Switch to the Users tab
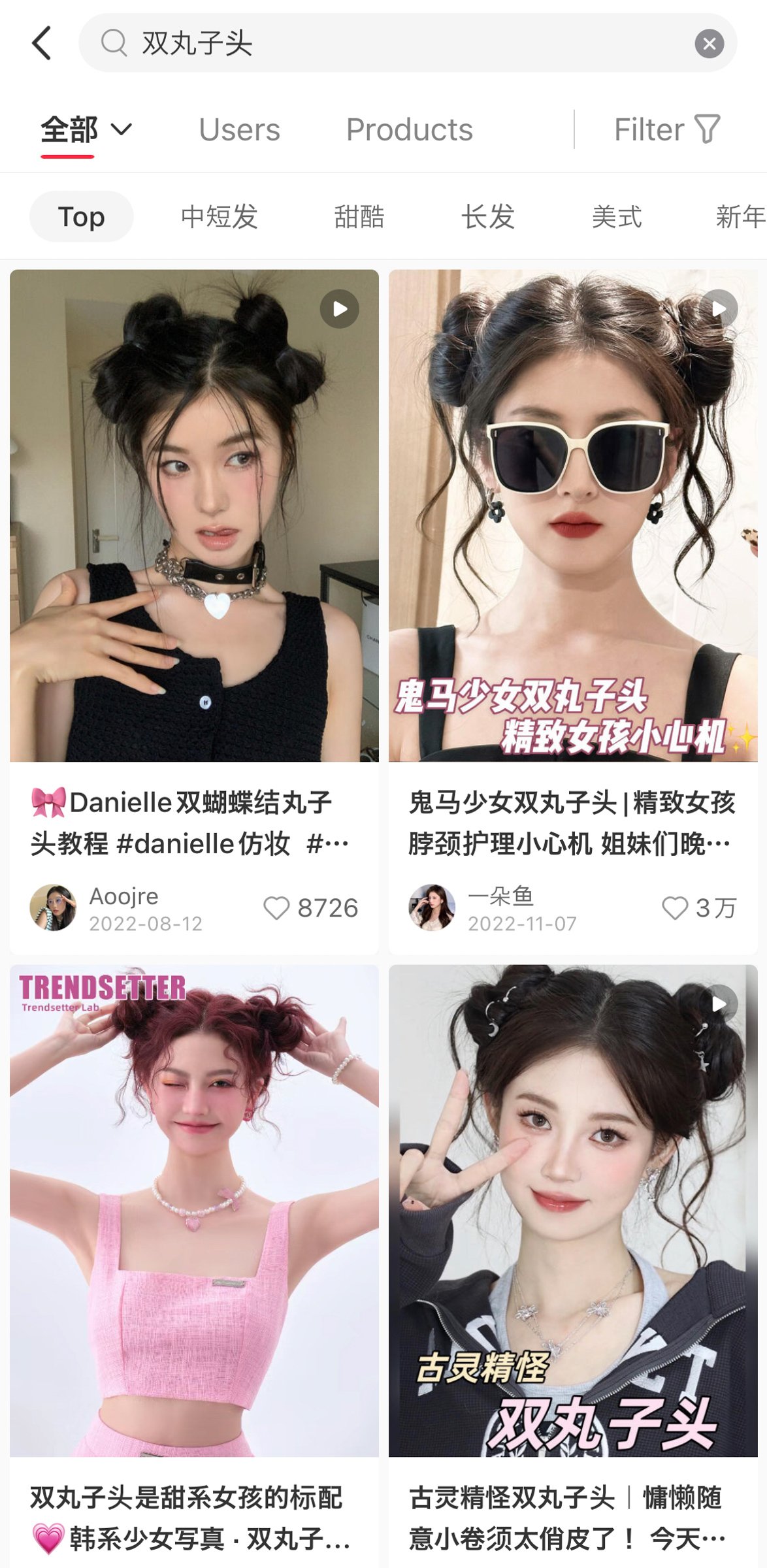This screenshot has height=1568, width=767. pyautogui.click(x=239, y=129)
